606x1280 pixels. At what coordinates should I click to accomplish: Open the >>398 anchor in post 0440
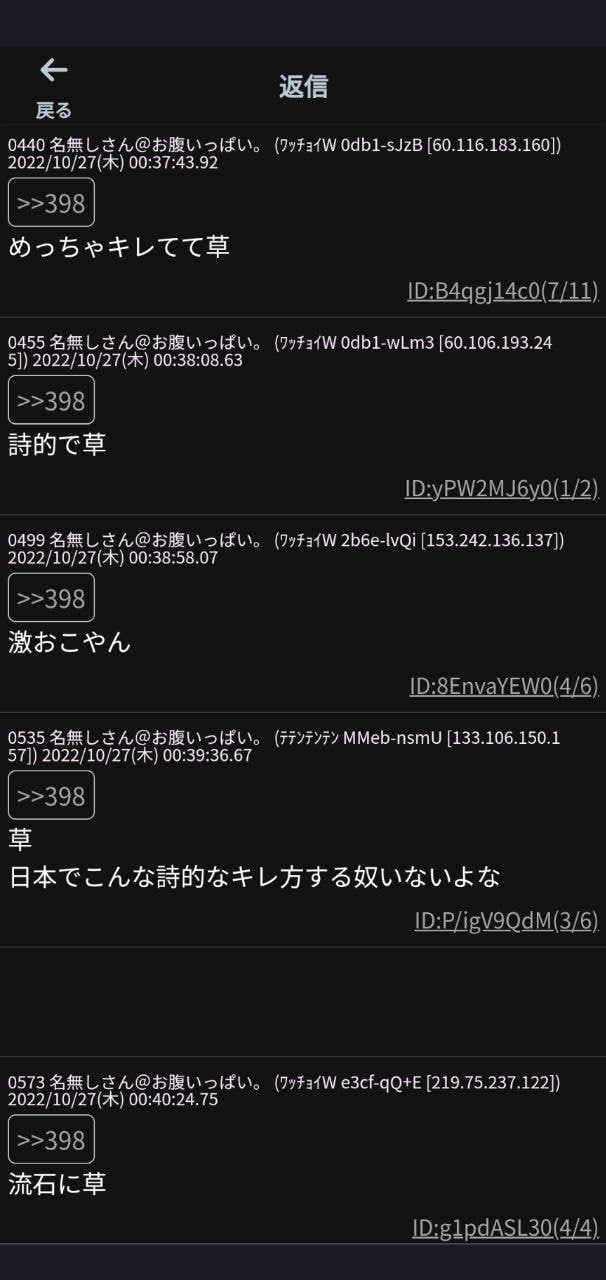pos(51,203)
